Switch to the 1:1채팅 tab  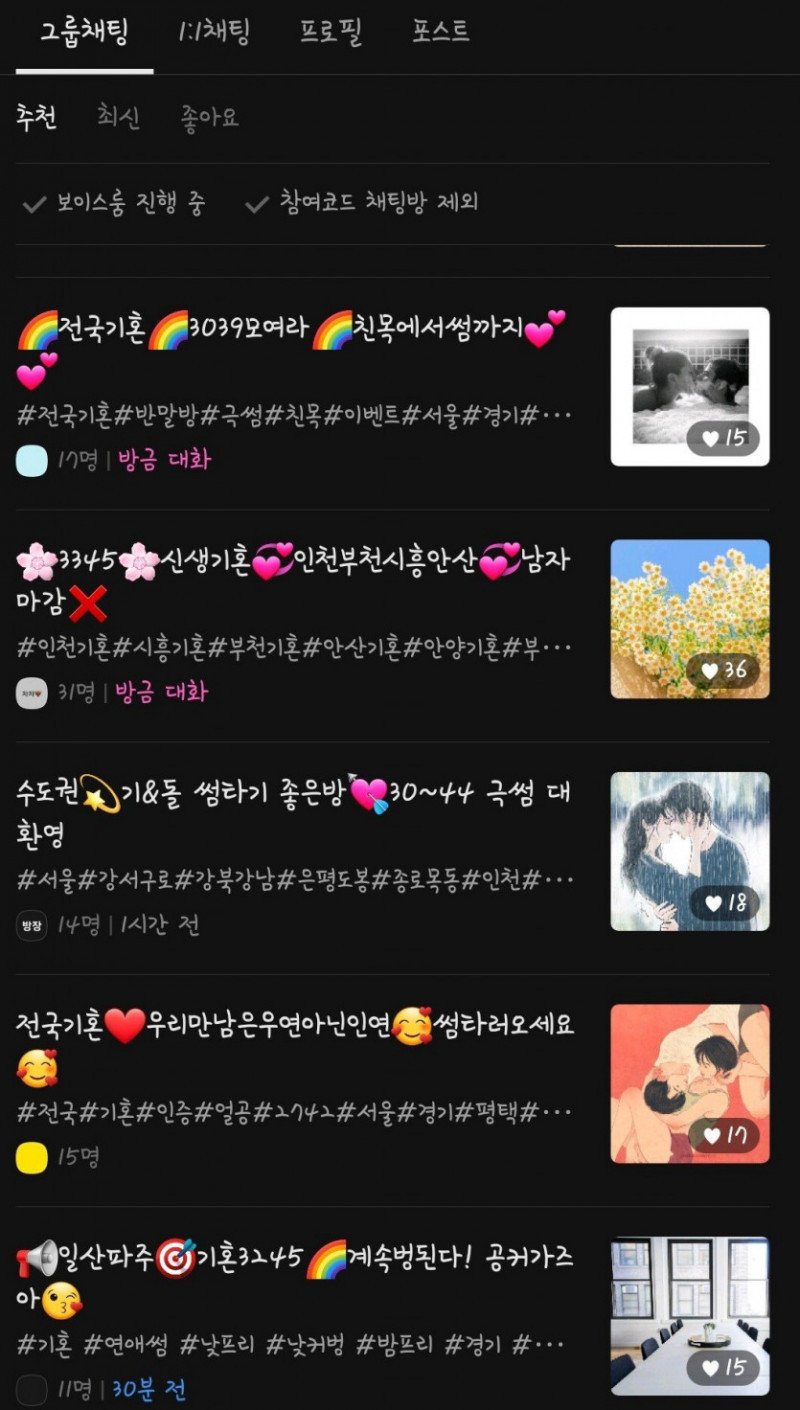(x=214, y=32)
